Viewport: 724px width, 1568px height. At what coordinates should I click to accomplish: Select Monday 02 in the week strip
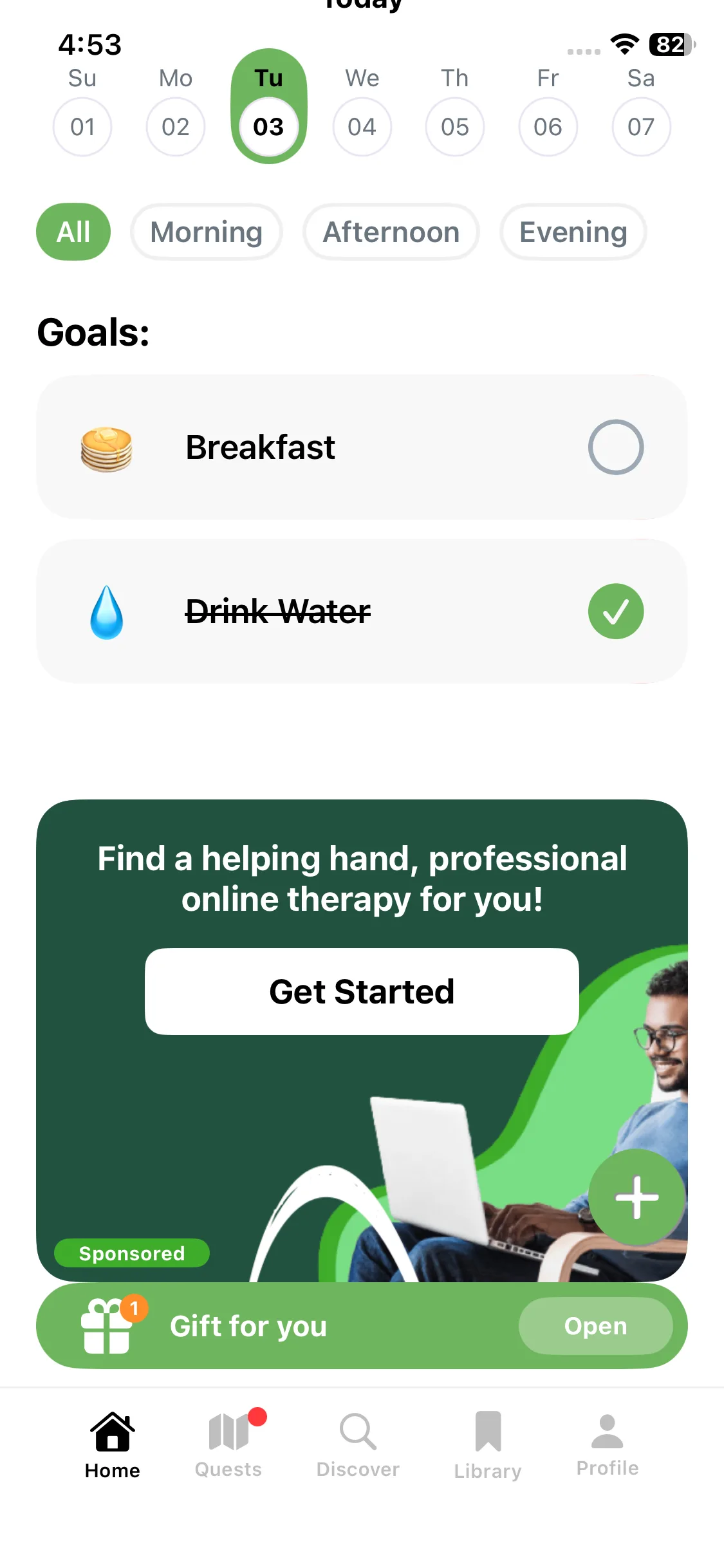[176, 127]
